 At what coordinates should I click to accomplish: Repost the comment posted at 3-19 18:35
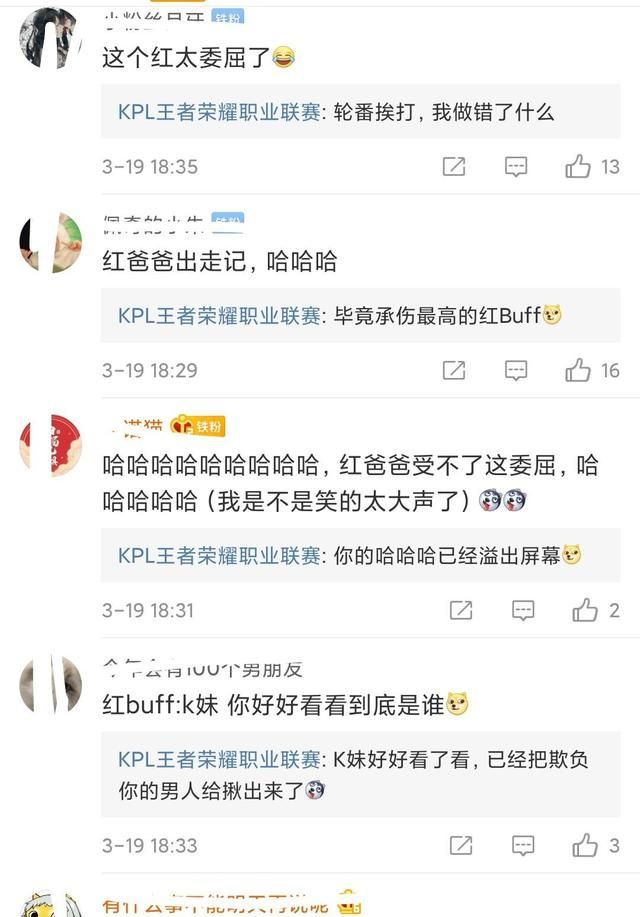click(x=454, y=167)
